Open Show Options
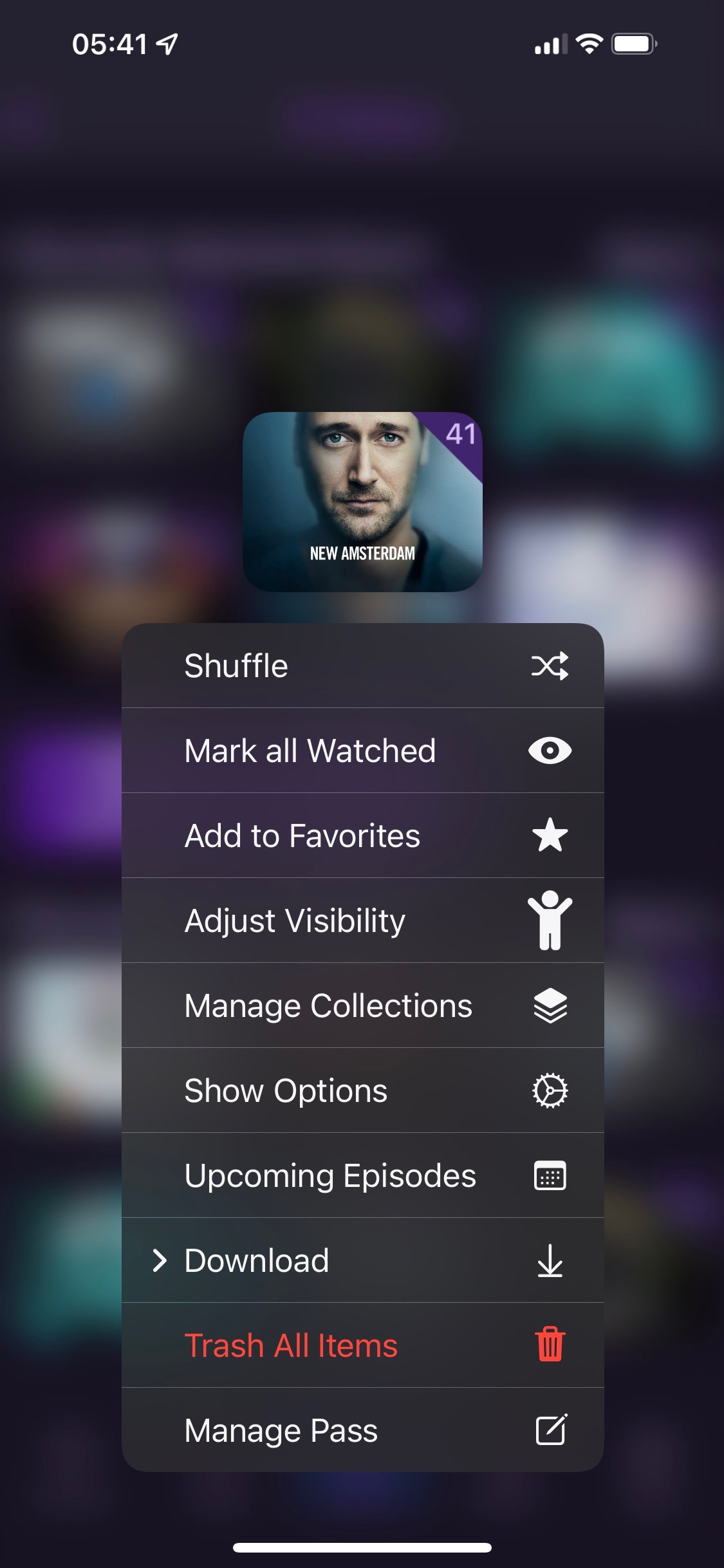724x1568 pixels. pos(362,1090)
